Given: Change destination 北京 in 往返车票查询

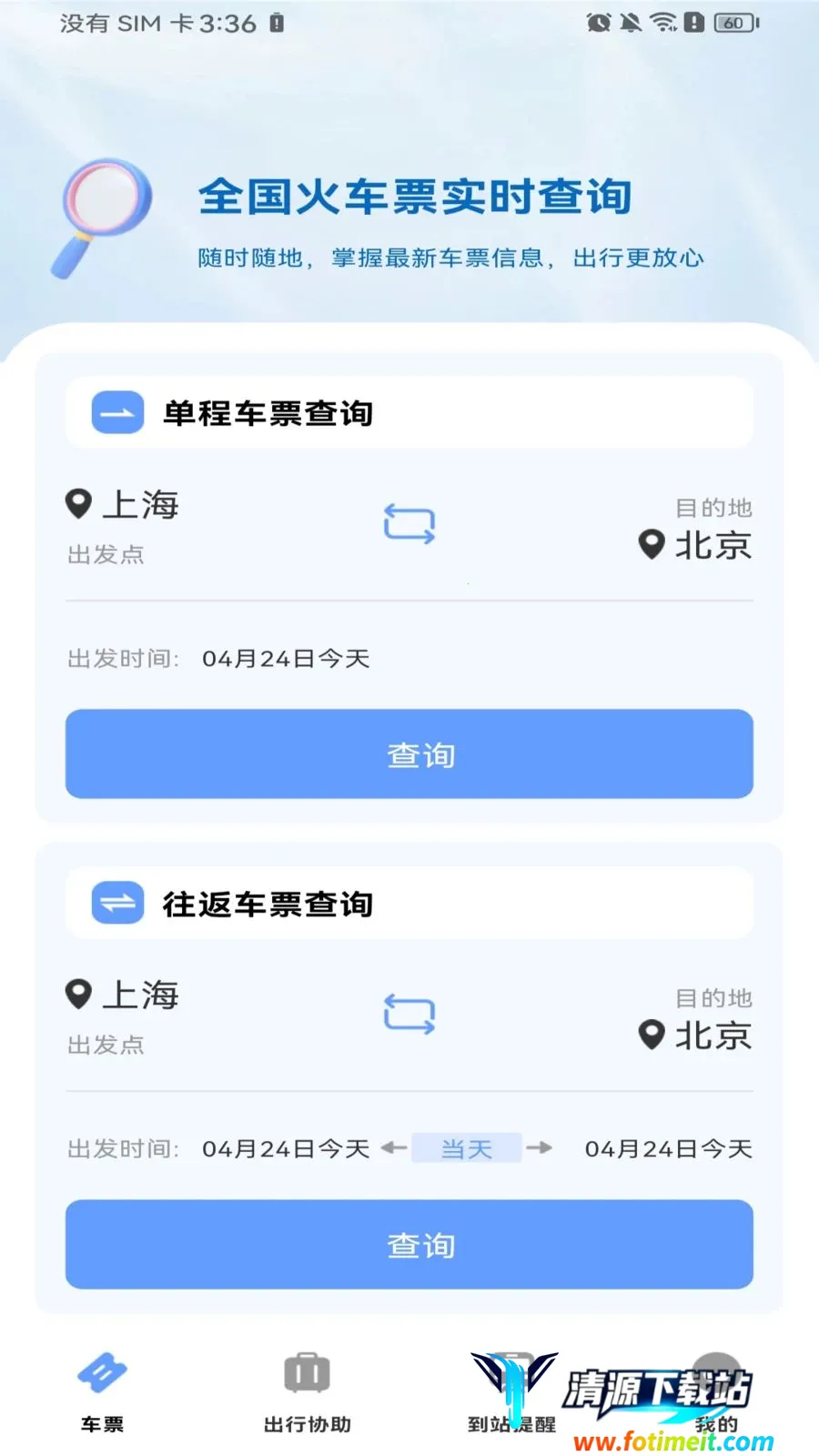Looking at the screenshot, I should [713, 1036].
